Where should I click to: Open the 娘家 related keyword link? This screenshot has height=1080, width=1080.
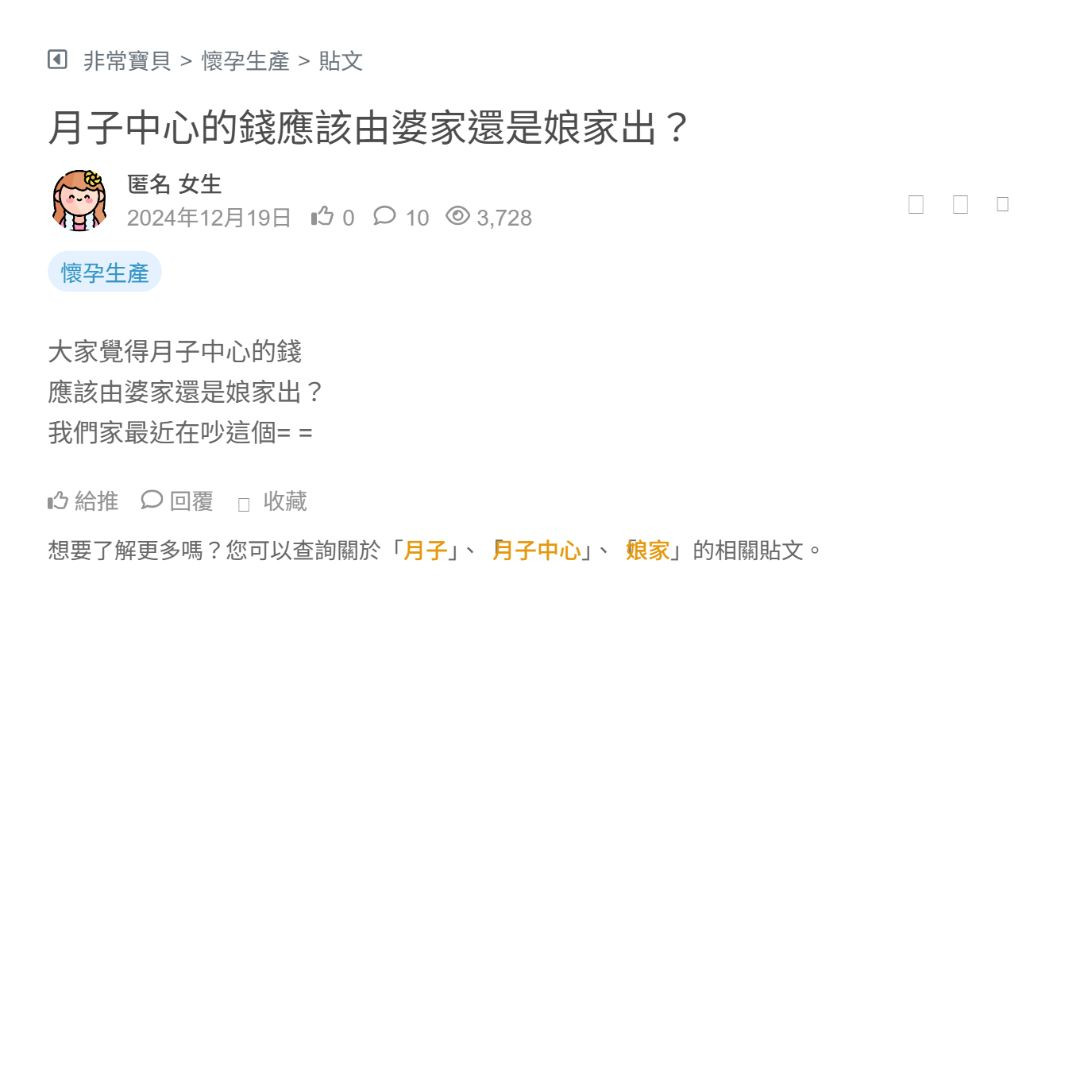(648, 550)
